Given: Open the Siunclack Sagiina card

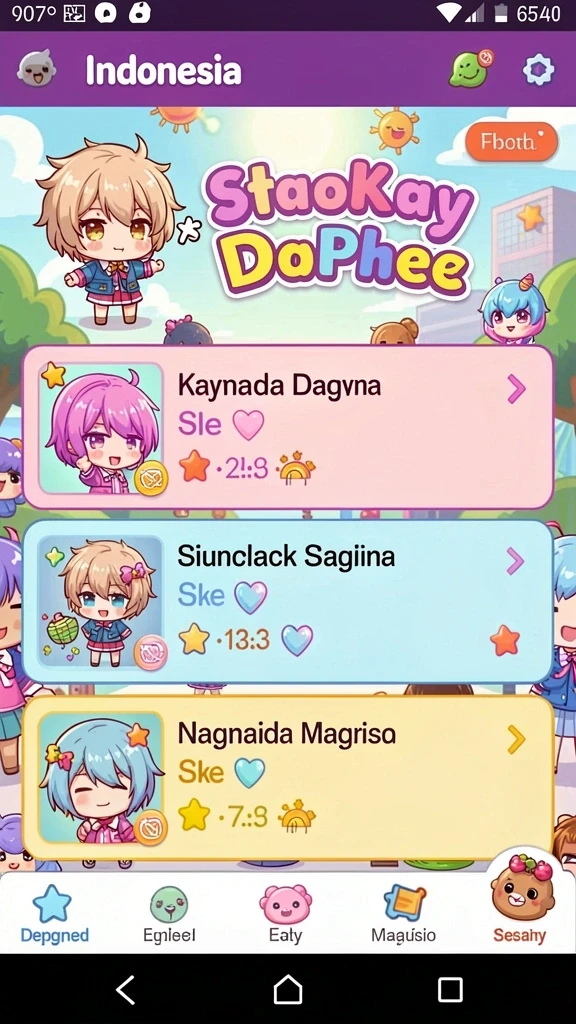Looking at the screenshot, I should tap(288, 601).
